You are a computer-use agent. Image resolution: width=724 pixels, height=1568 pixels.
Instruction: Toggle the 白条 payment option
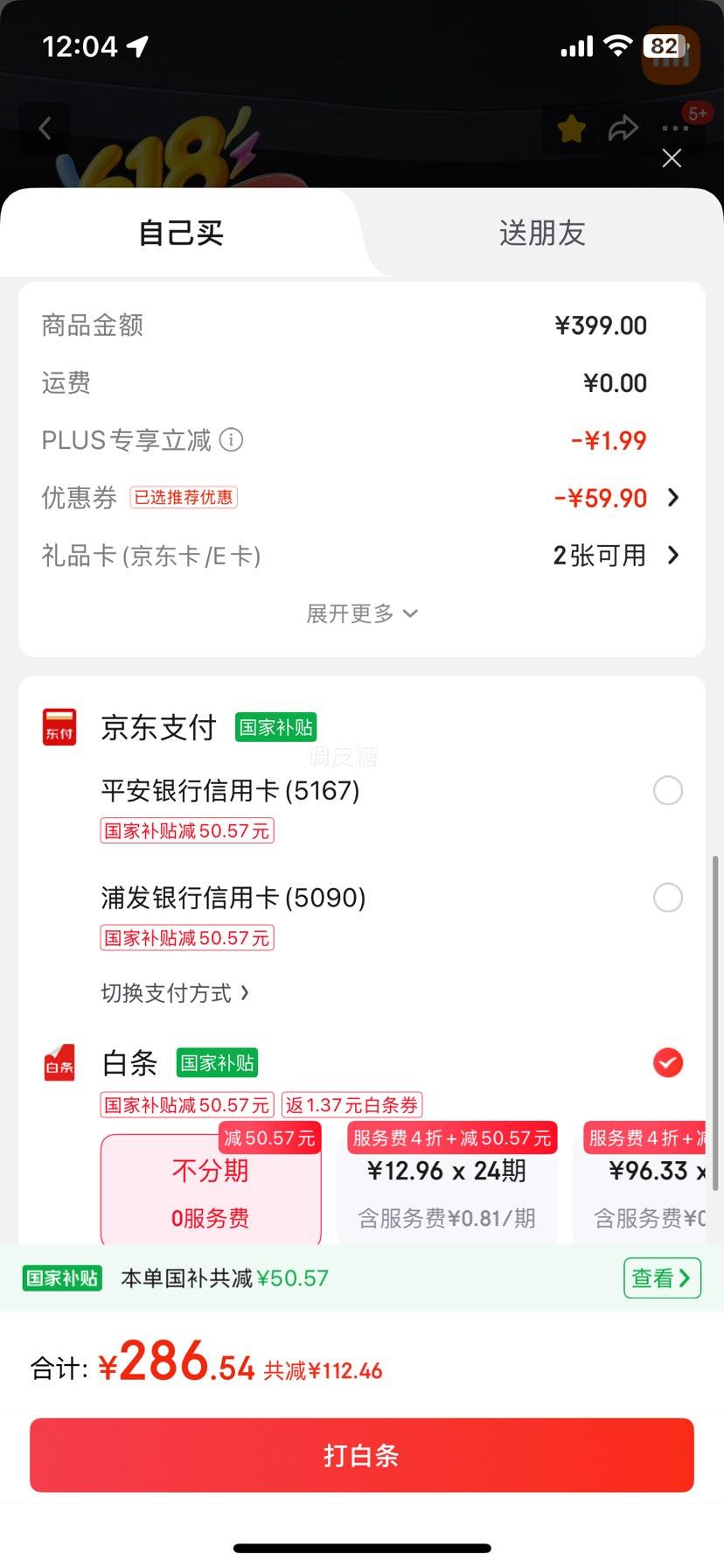pyautogui.click(x=667, y=1063)
